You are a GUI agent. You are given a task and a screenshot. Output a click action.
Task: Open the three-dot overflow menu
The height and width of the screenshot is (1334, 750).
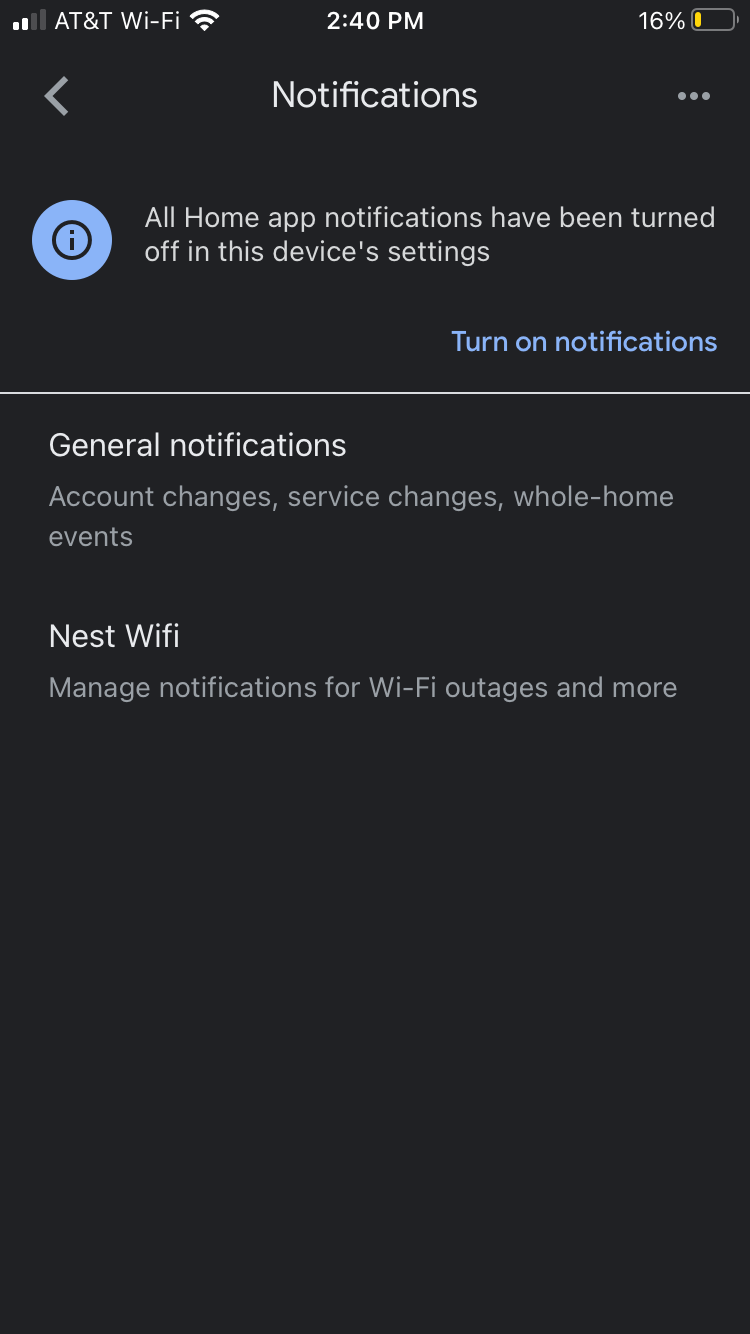(x=694, y=96)
